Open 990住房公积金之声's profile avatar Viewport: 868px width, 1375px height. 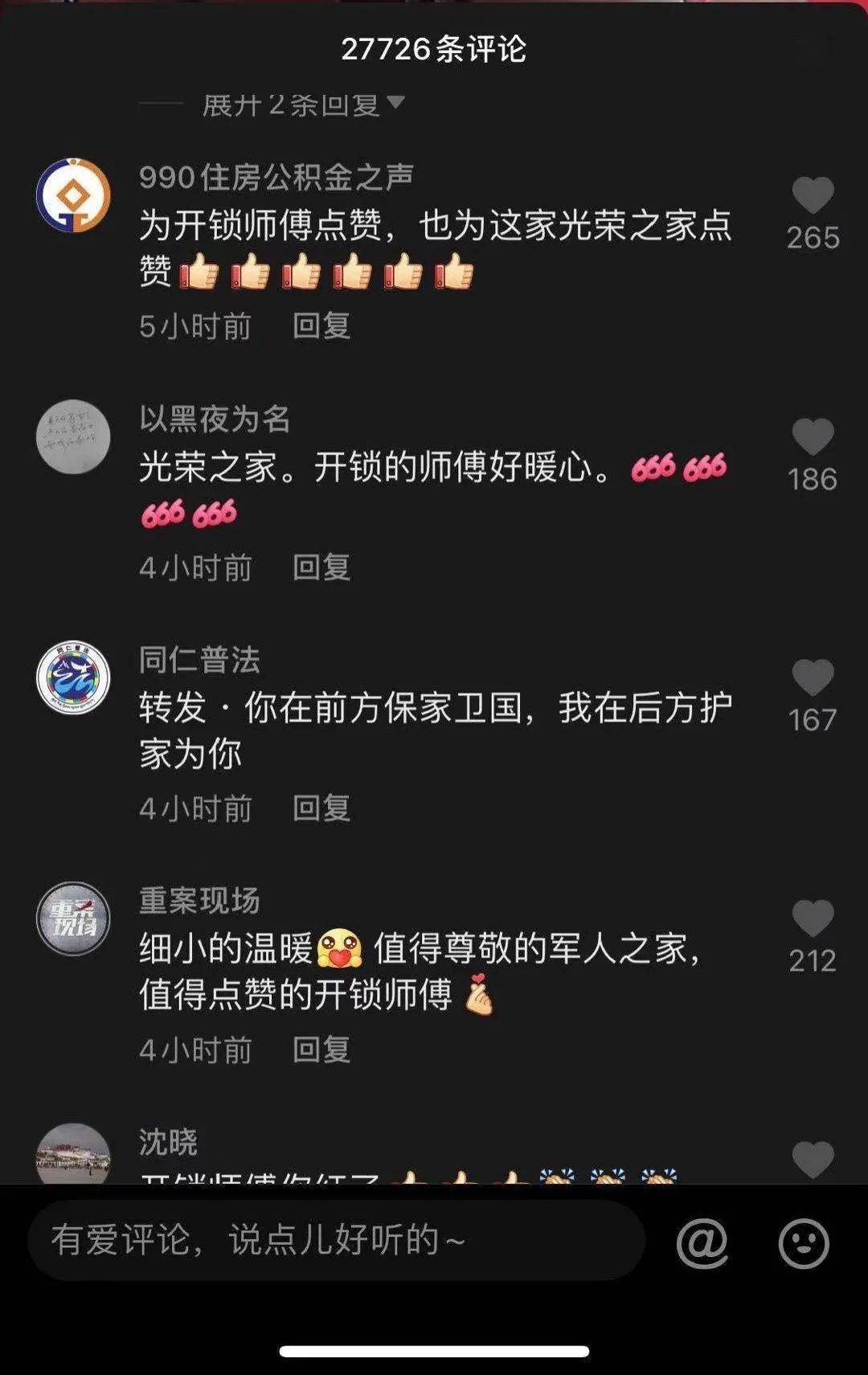pyautogui.click(x=73, y=195)
